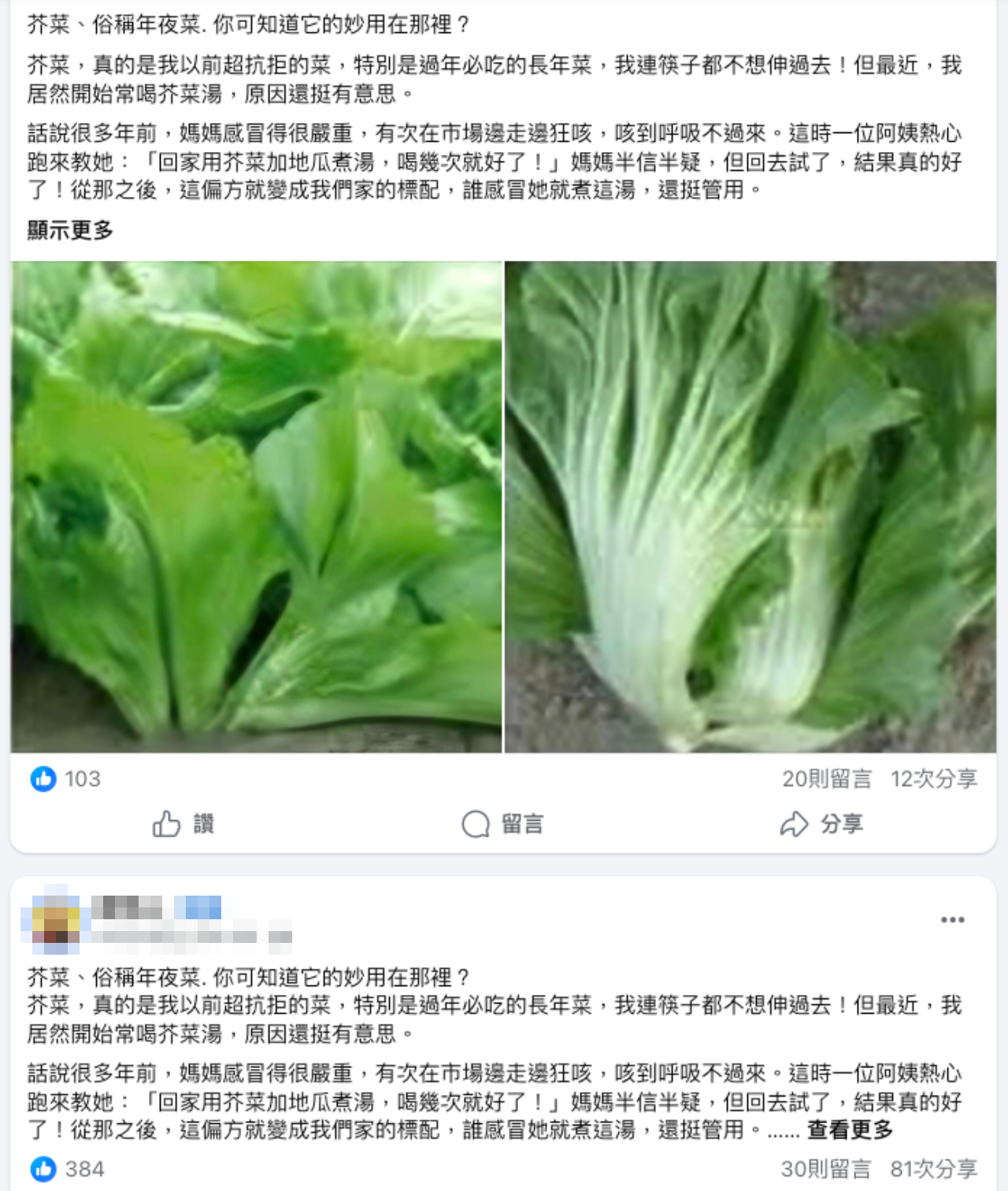The width and height of the screenshot is (1008, 1191).
Task: Like the post with the 讚 button
Action: click(x=183, y=824)
